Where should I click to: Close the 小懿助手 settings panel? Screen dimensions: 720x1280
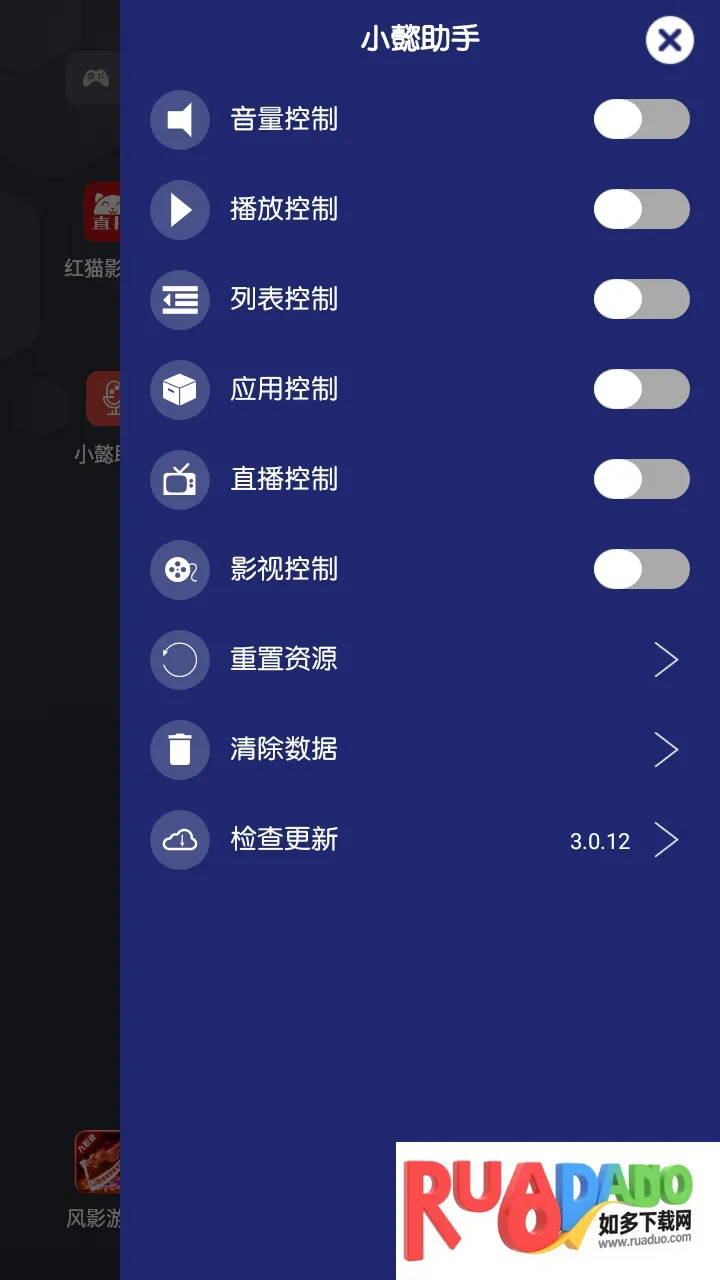point(669,41)
